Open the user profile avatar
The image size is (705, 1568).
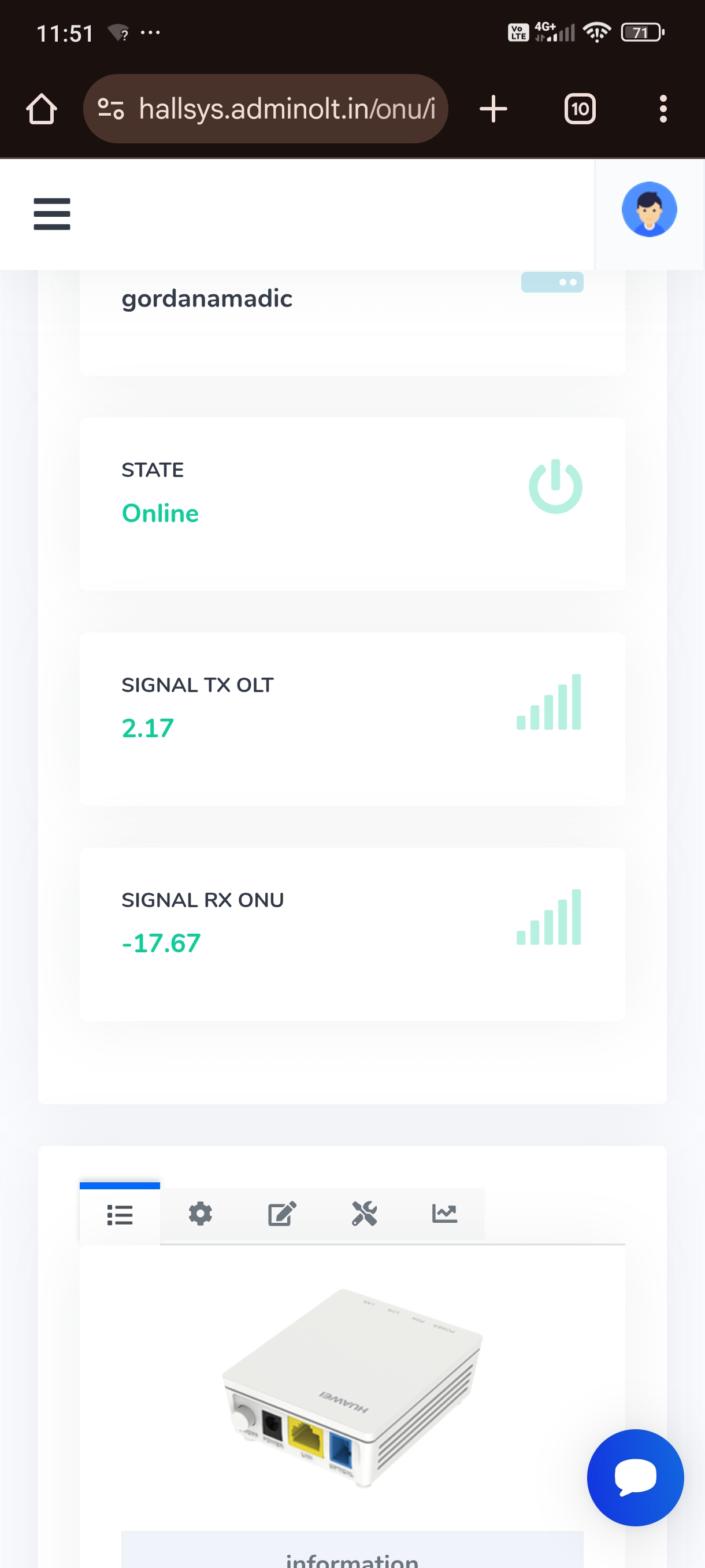point(648,209)
